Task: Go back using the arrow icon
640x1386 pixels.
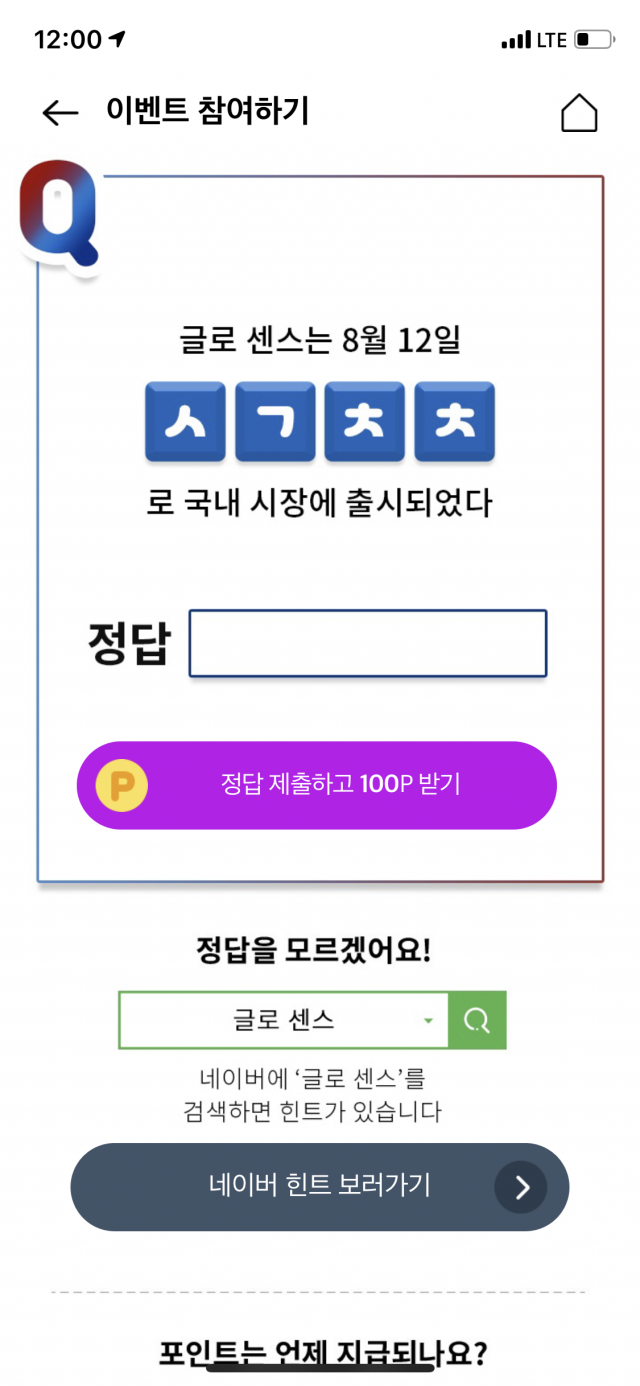Action: [x=60, y=113]
